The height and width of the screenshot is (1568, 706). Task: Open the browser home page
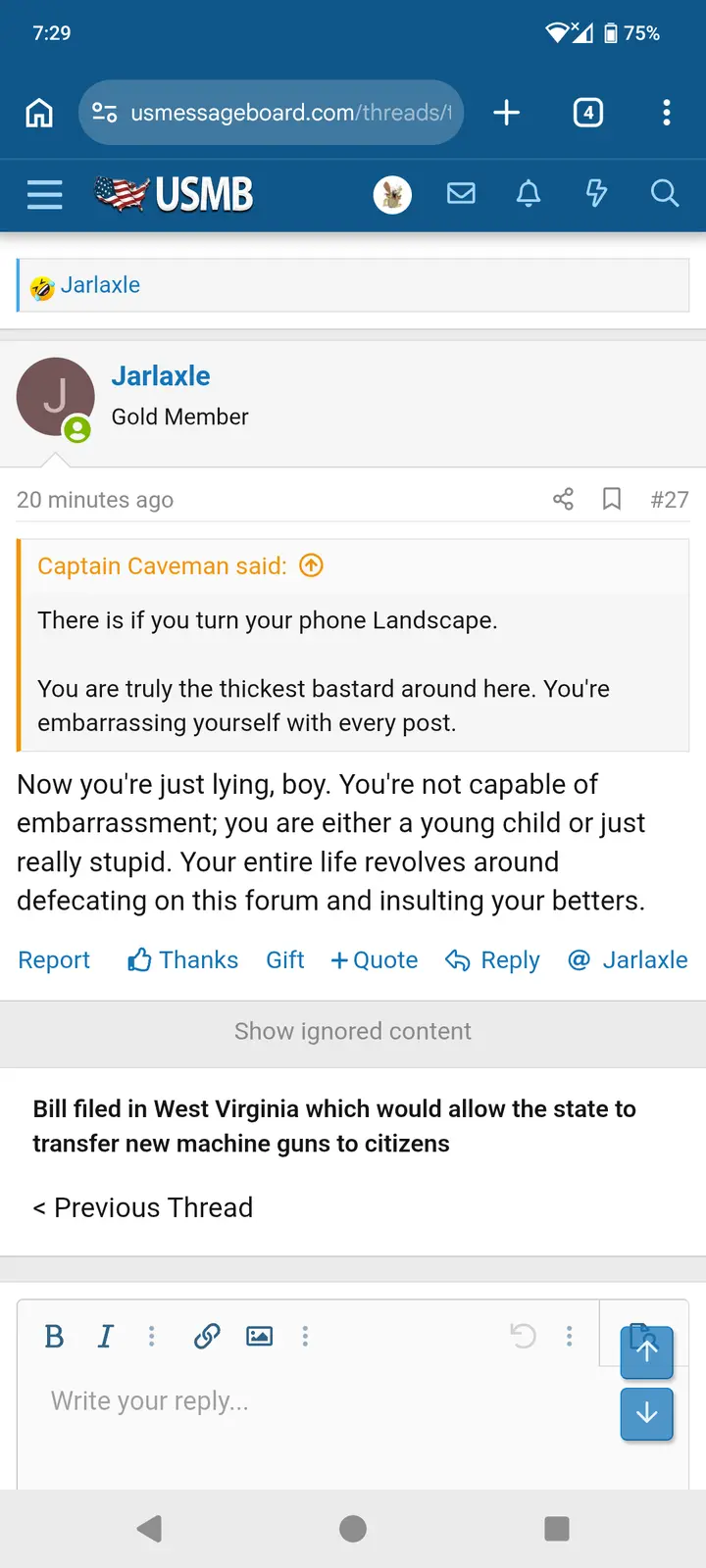coord(39,113)
